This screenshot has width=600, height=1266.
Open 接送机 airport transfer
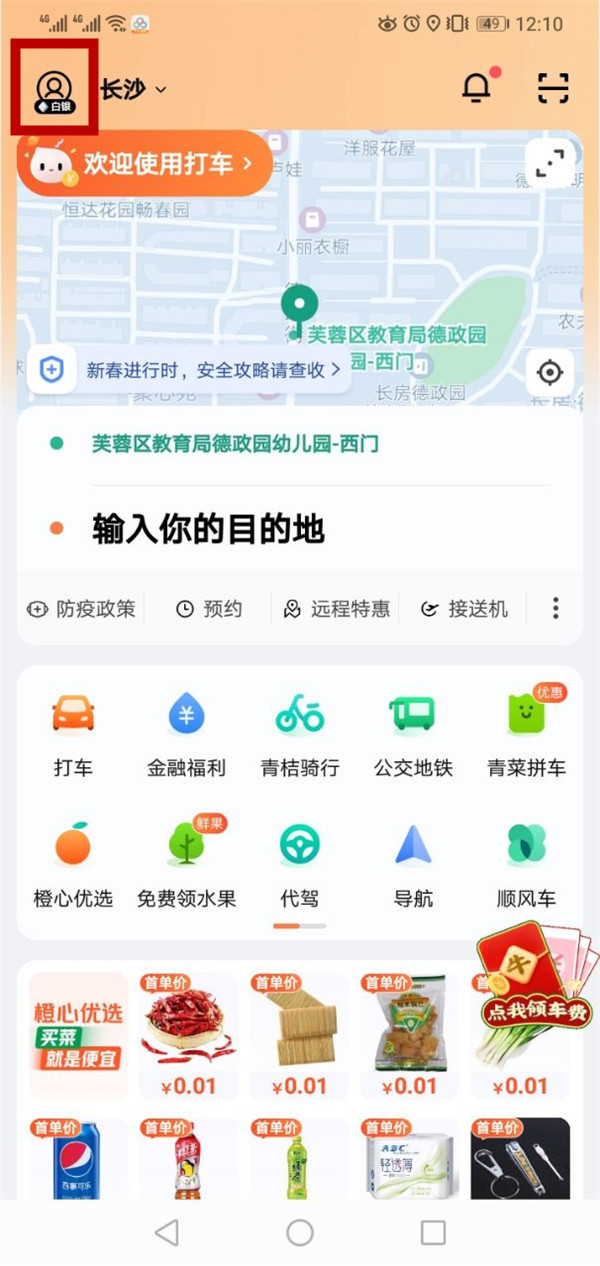tap(464, 608)
